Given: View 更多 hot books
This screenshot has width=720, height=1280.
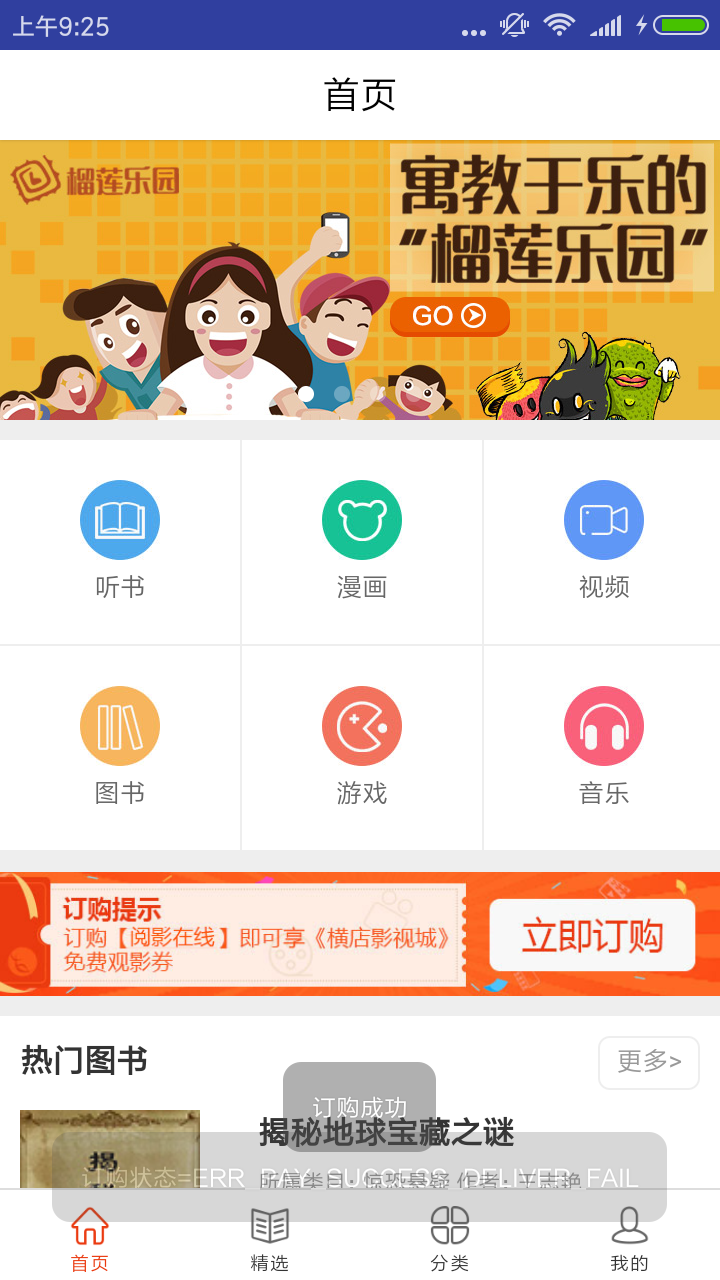Looking at the screenshot, I should coord(648,1062).
